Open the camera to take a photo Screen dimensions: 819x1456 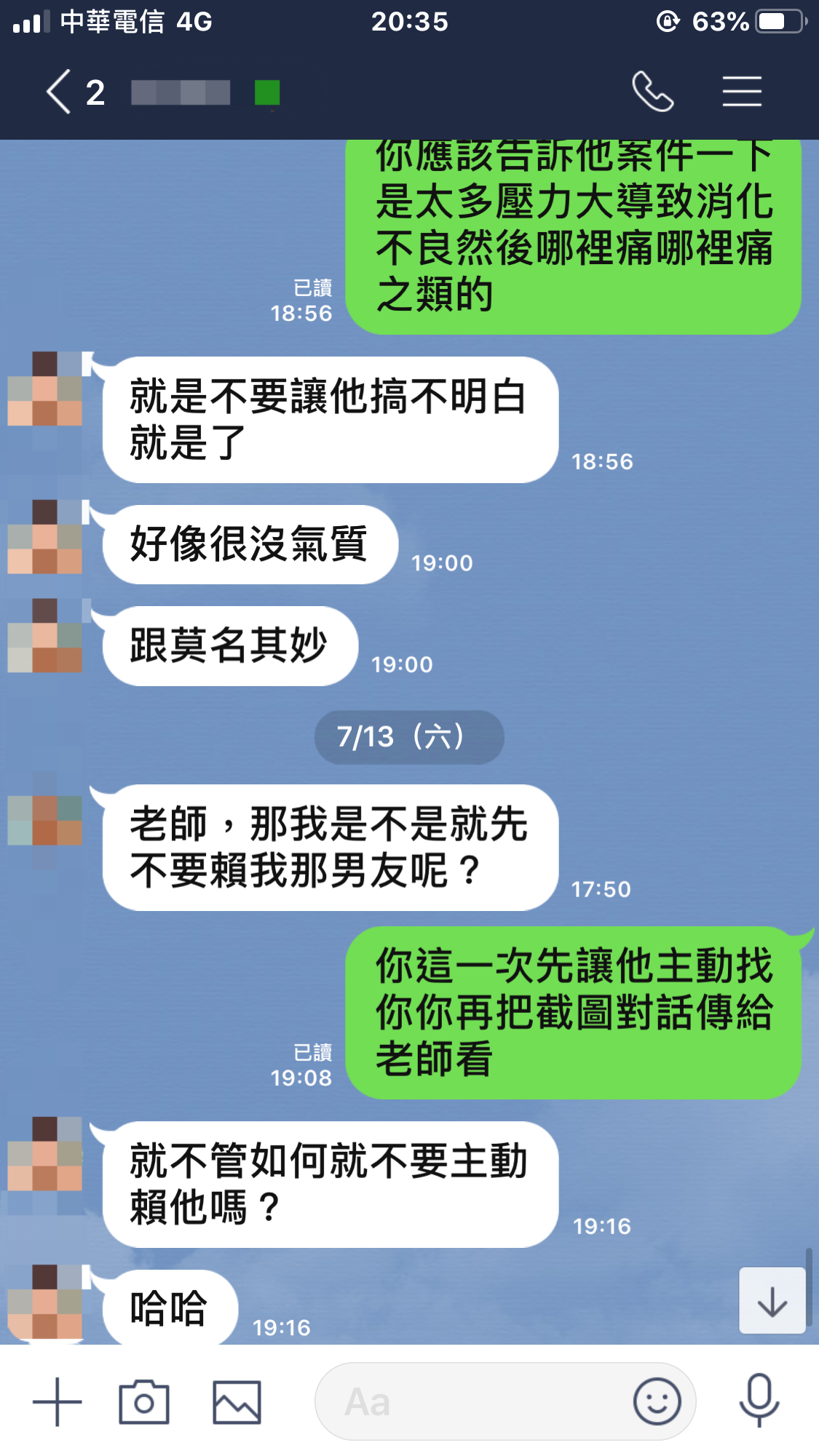[x=144, y=1401]
